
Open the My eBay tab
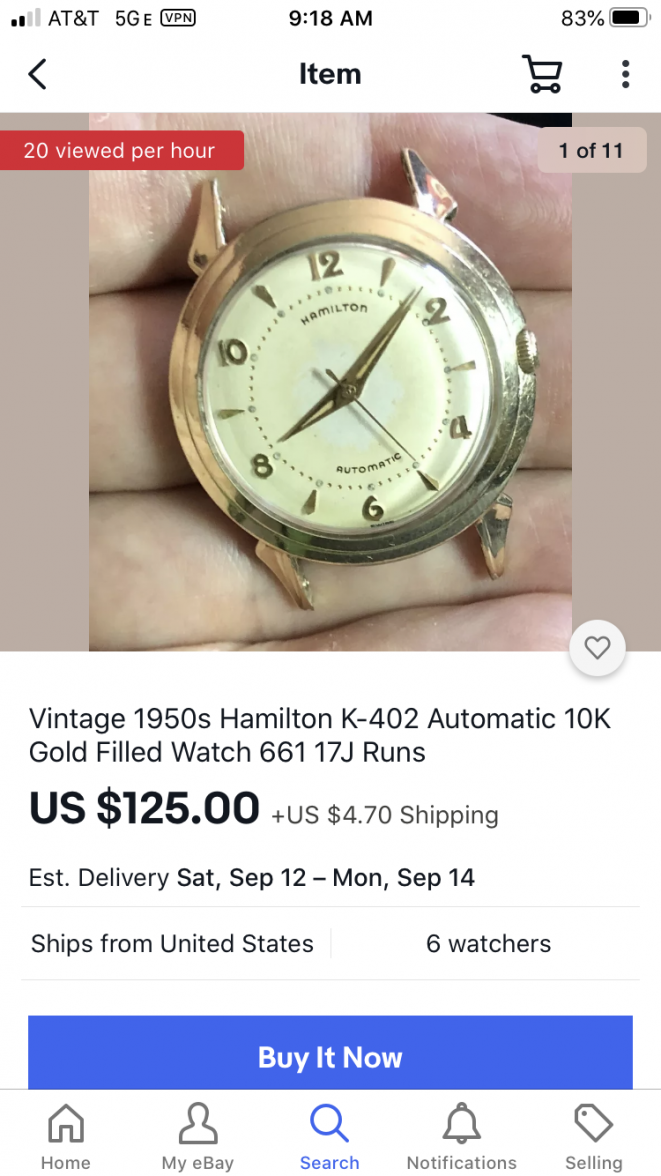(198, 1136)
